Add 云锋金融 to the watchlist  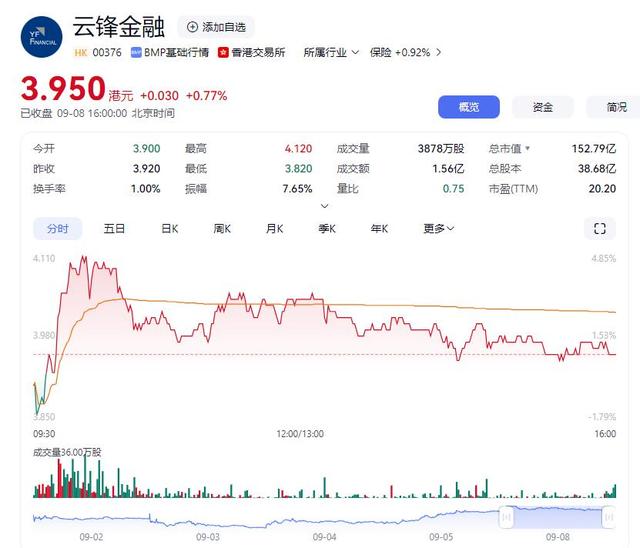tap(215, 27)
